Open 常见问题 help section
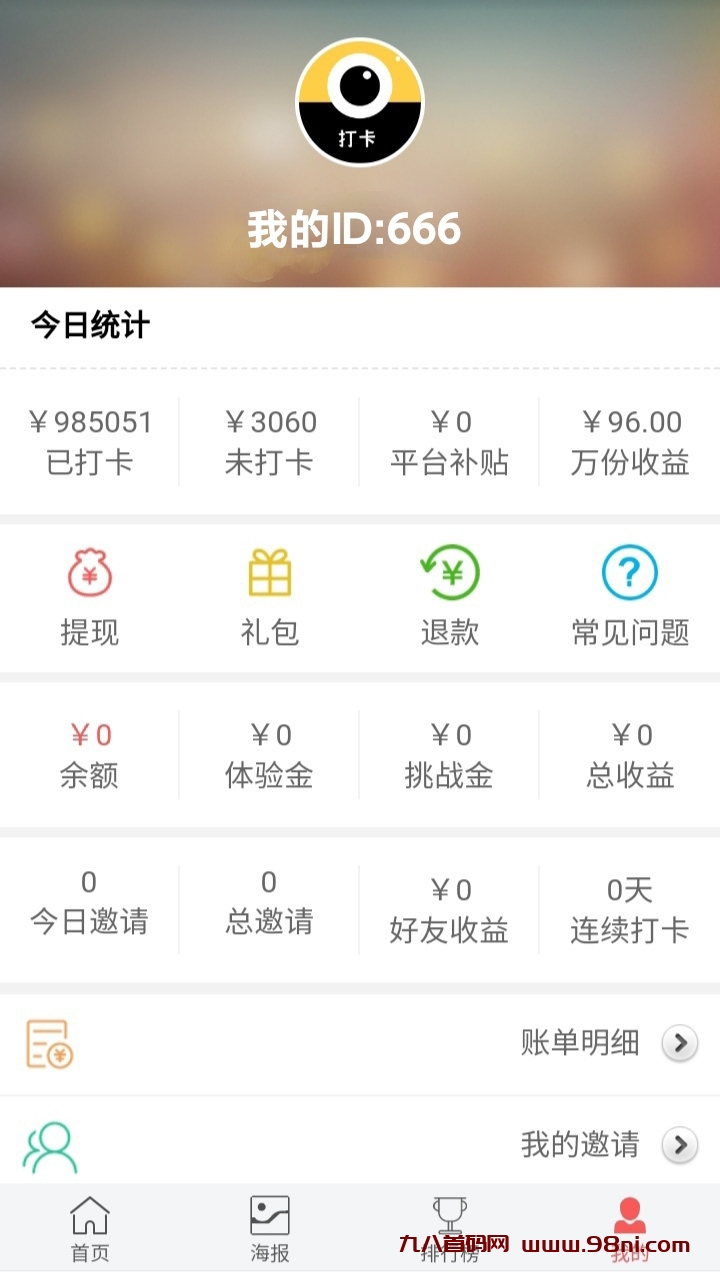 (x=630, y=596)
